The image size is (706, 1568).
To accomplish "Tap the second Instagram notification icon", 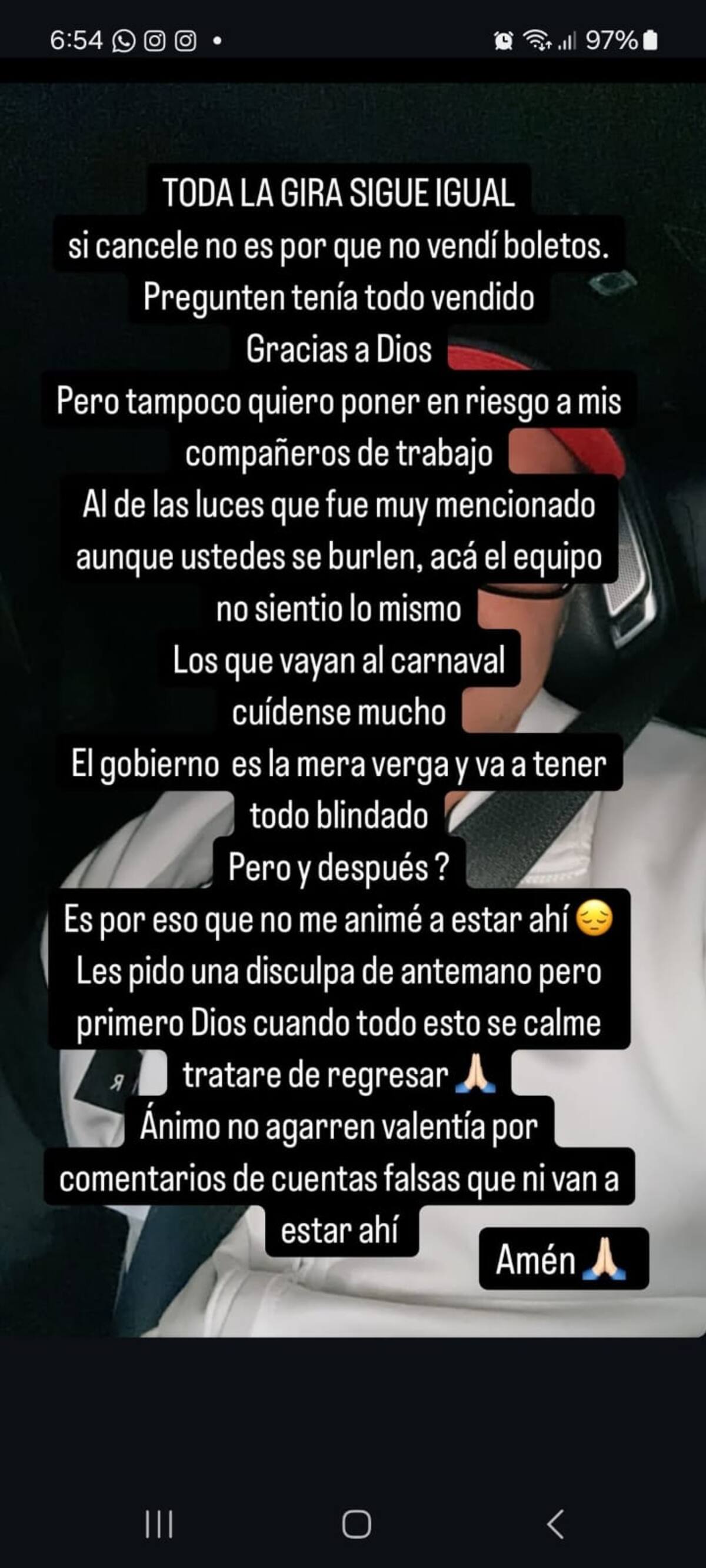I will [185, 40].
